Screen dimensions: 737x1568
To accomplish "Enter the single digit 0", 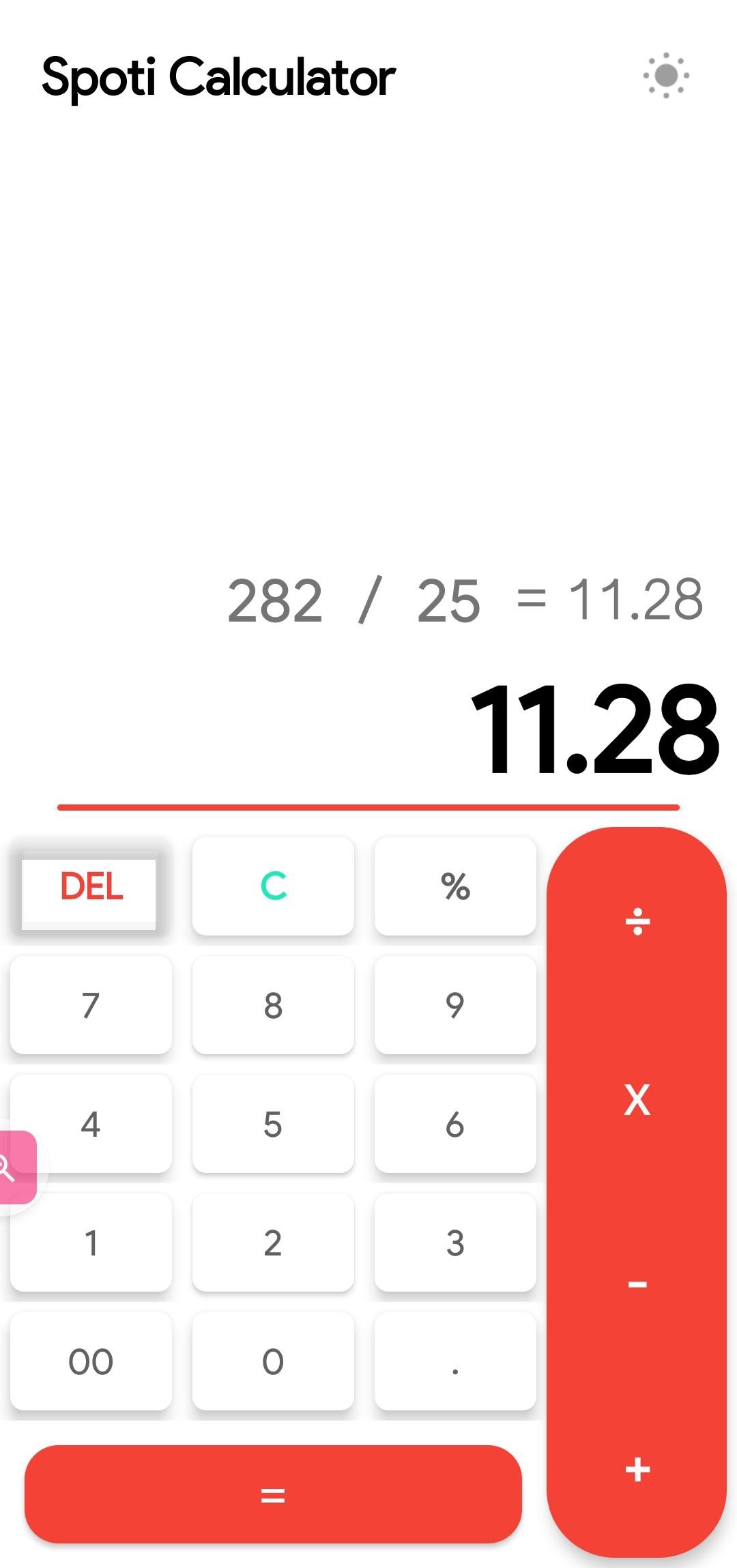I will (273, 1361).
